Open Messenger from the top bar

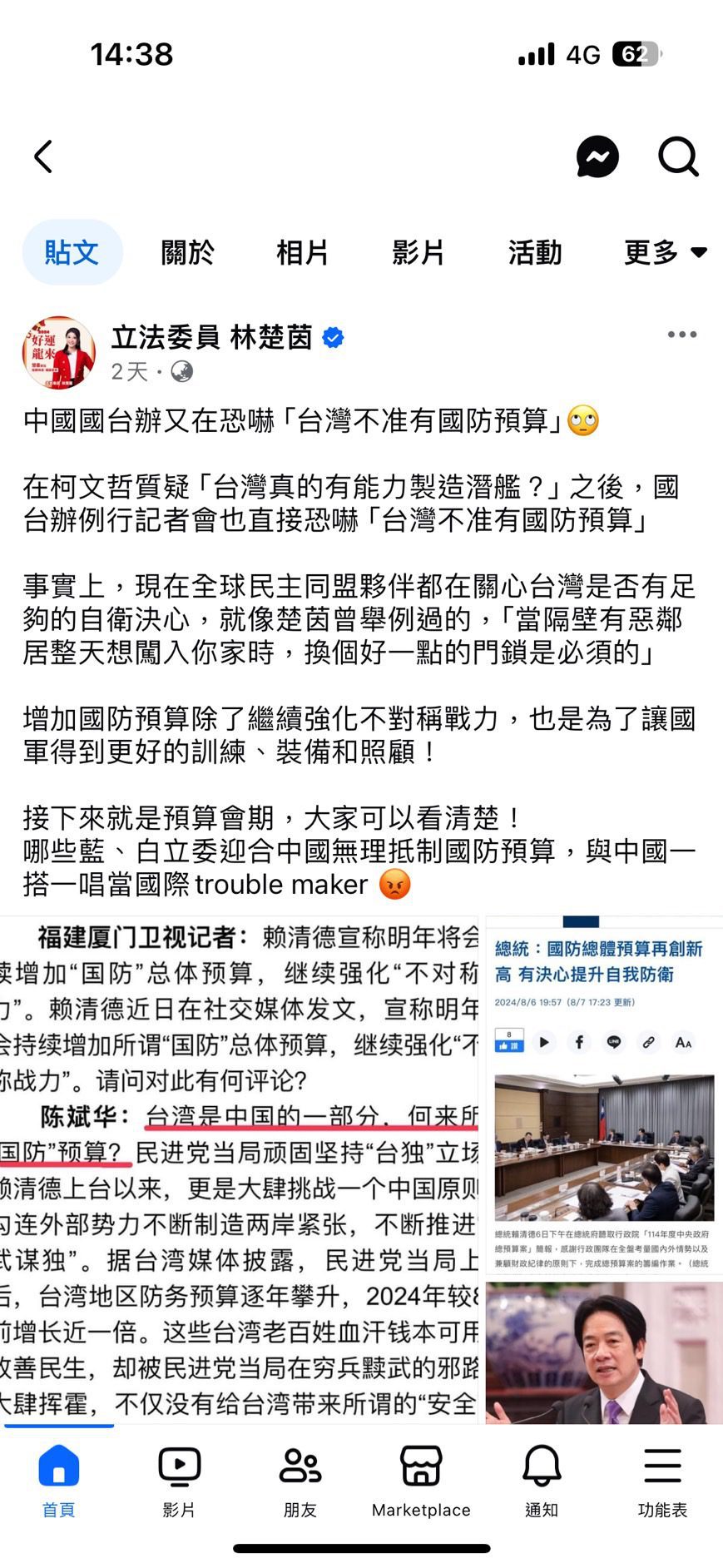click(x=597, y=156)
